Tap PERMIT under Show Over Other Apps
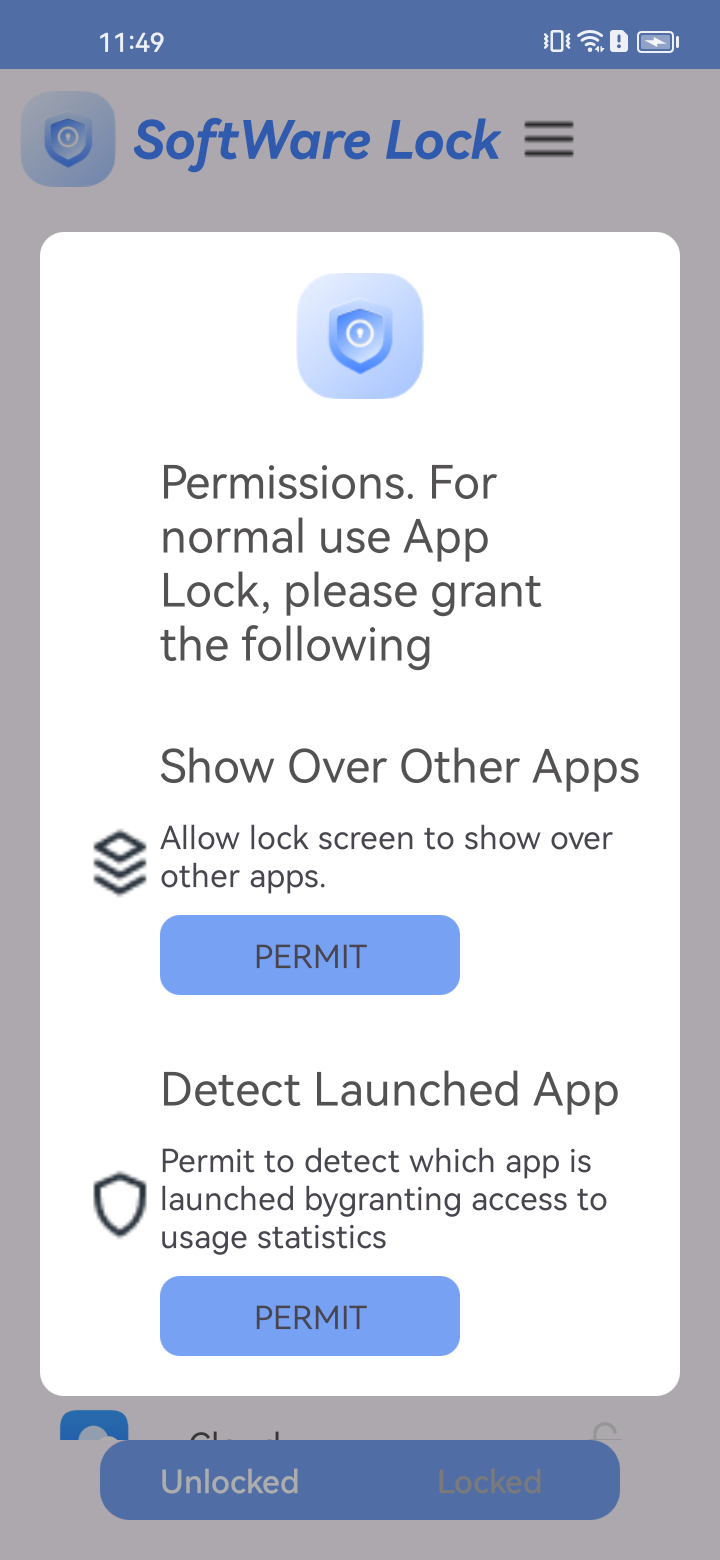Screen dimensions: 720x1560 point(310,955)
